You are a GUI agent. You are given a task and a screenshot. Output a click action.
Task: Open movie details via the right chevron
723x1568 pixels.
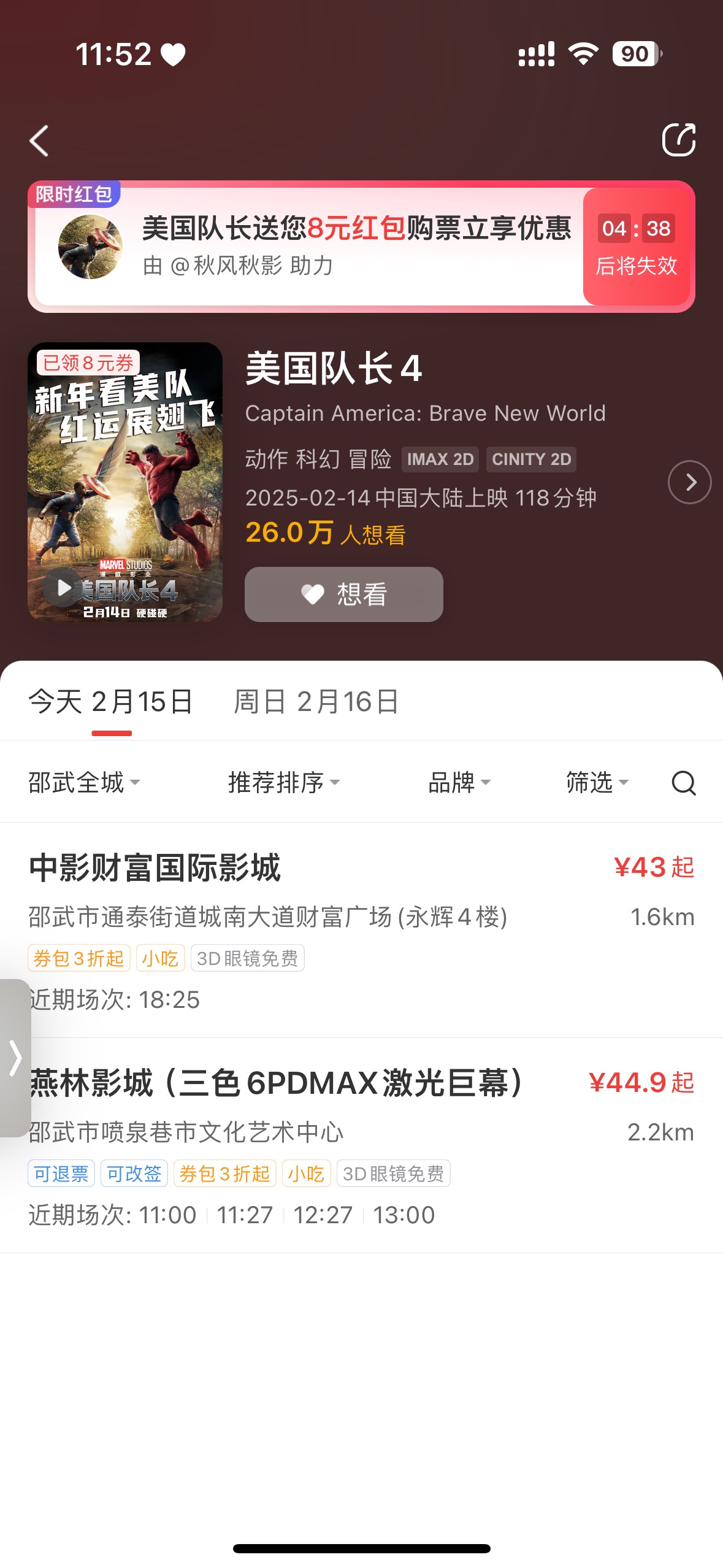click(689, 482)
